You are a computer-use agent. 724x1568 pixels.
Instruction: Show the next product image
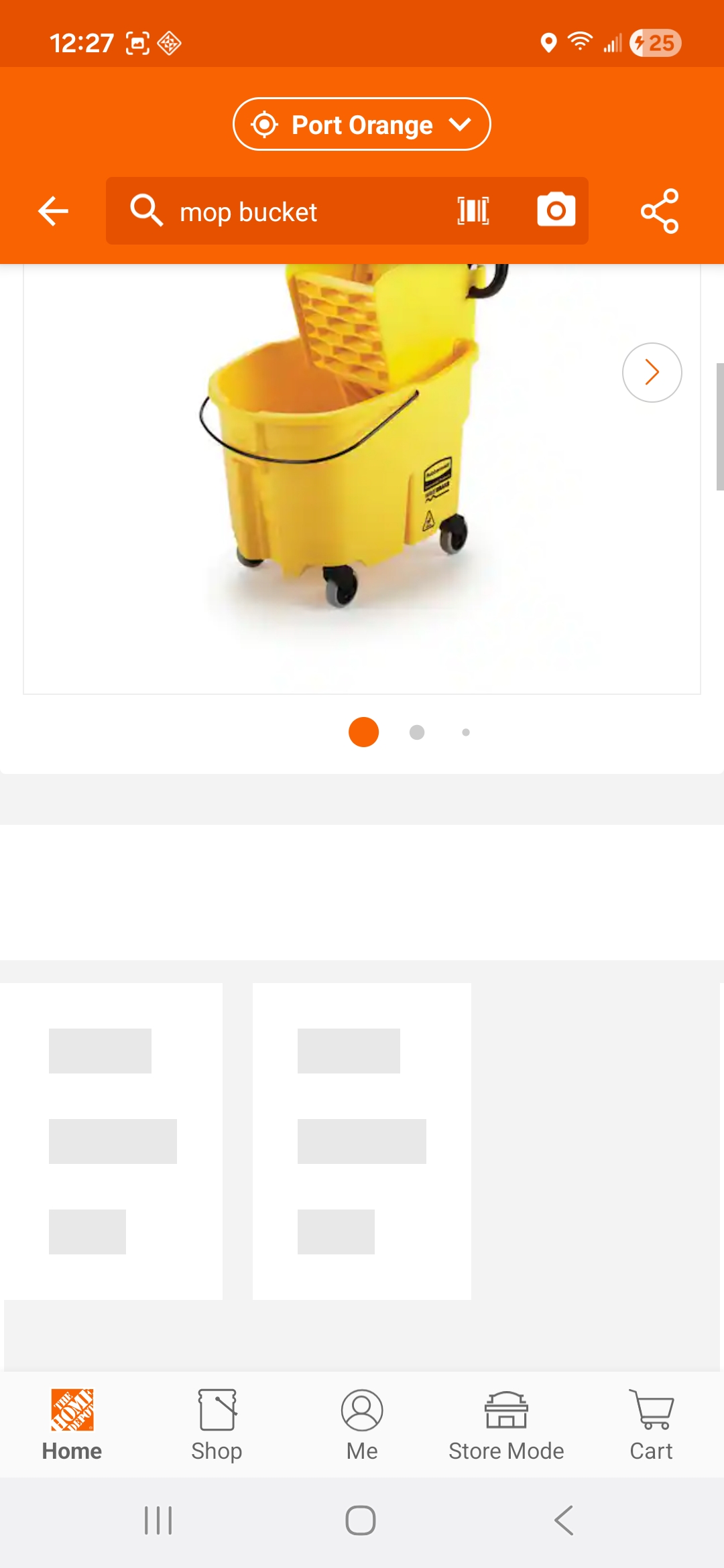652,373
